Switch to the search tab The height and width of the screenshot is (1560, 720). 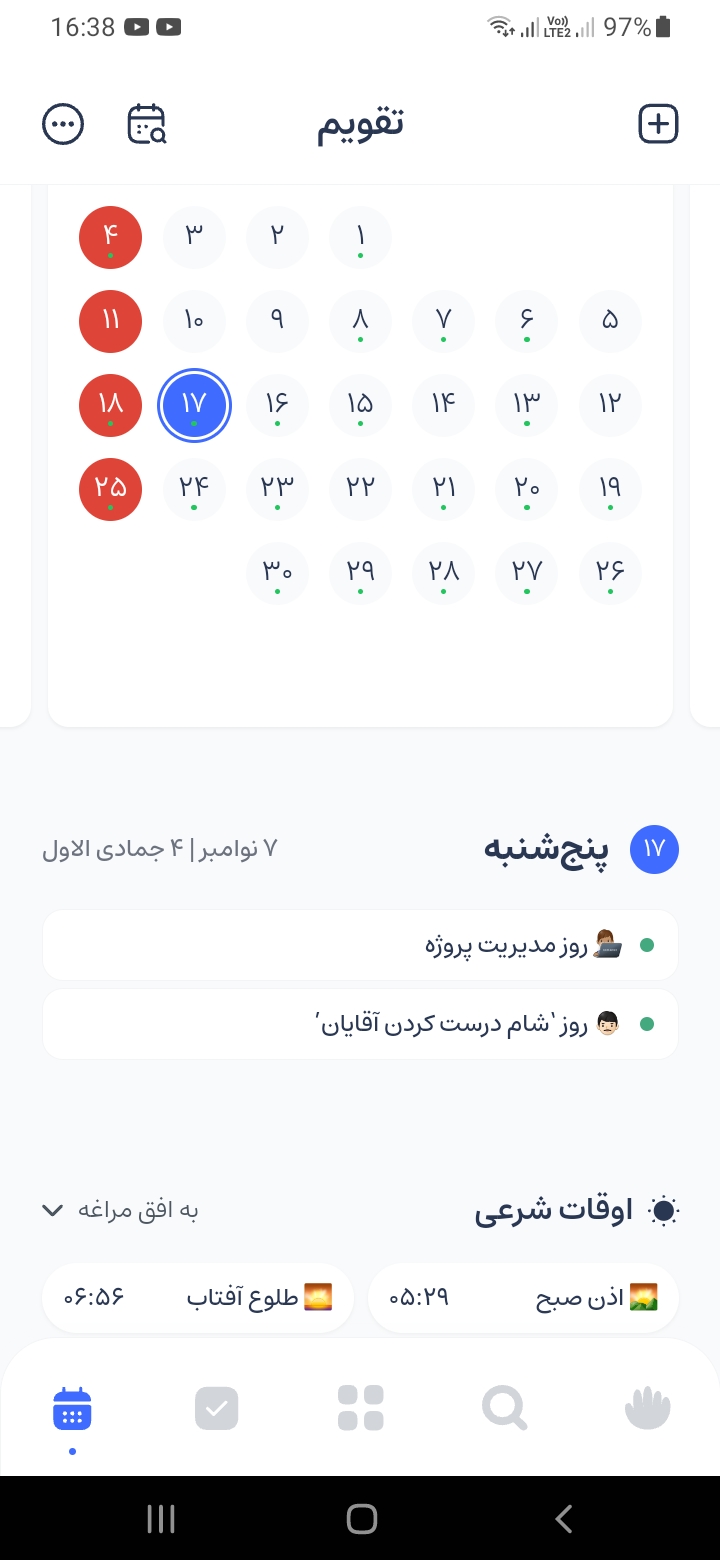[504, 1408]
